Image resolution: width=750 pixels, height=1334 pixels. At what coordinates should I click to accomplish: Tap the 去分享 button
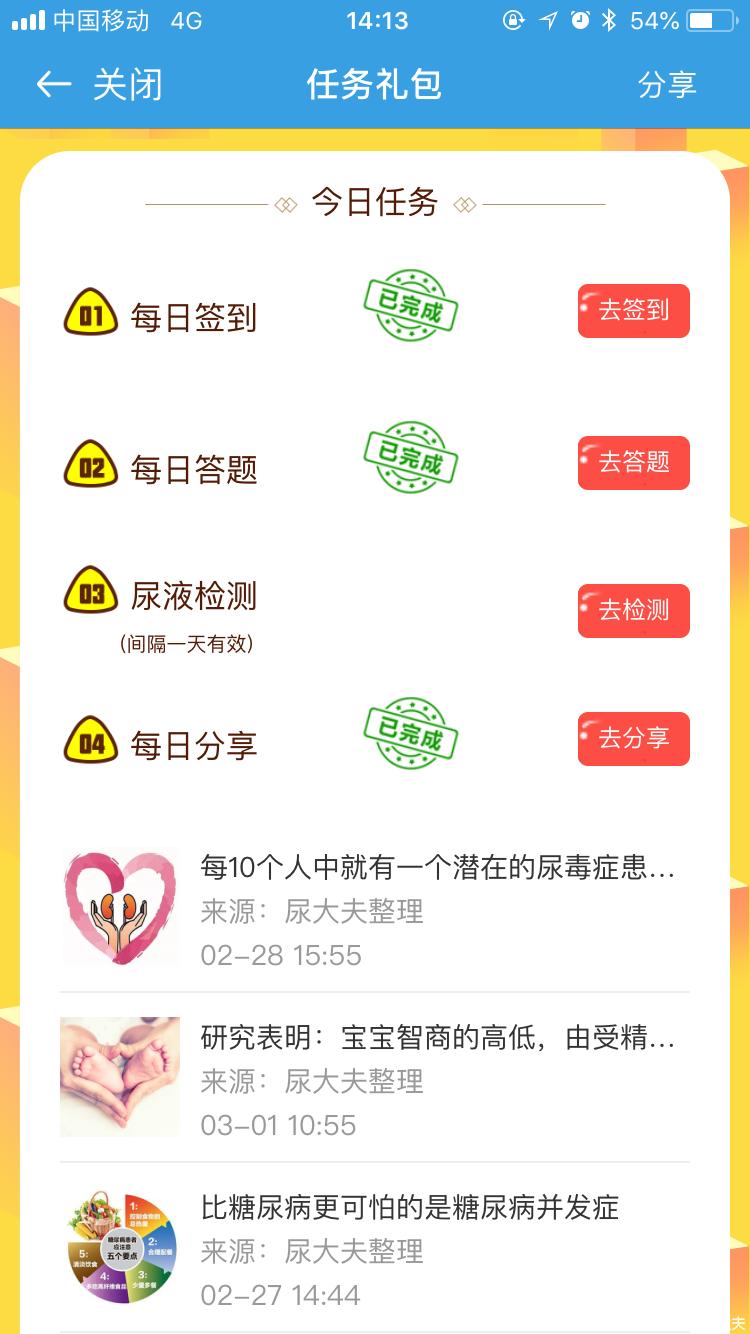pos(633,739)
